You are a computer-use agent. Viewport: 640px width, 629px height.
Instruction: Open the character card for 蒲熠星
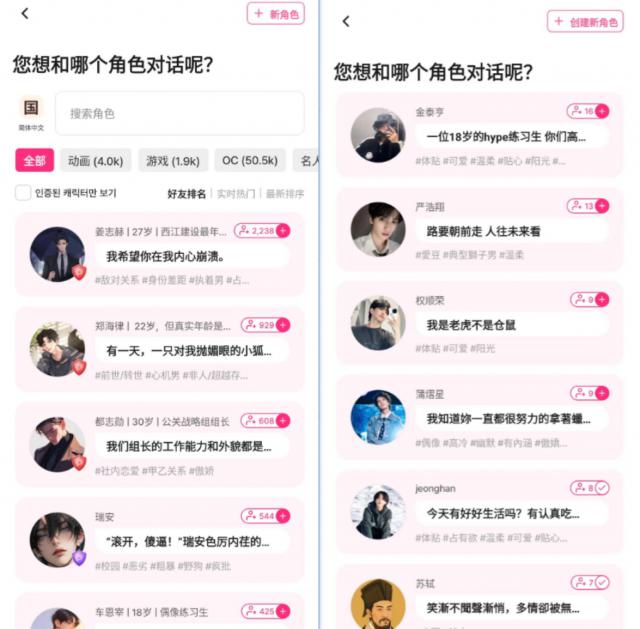[x=480, y=417]
